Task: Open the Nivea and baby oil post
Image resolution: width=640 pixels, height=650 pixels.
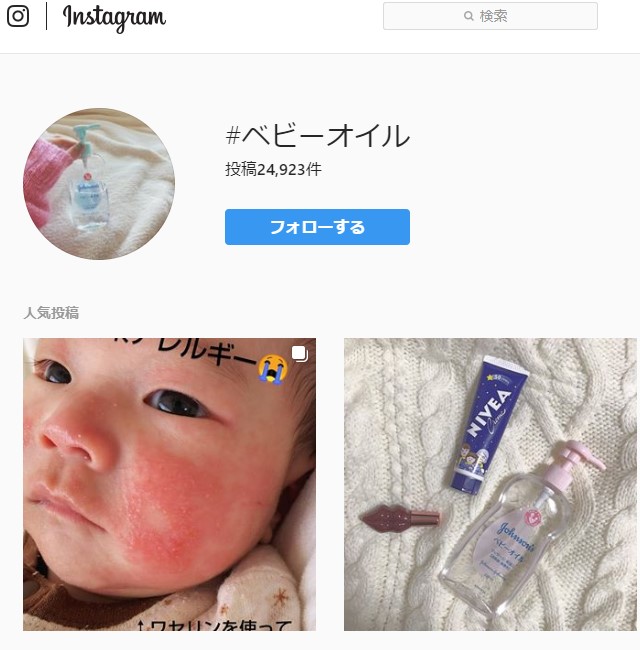Action: [x=490, y=484]
